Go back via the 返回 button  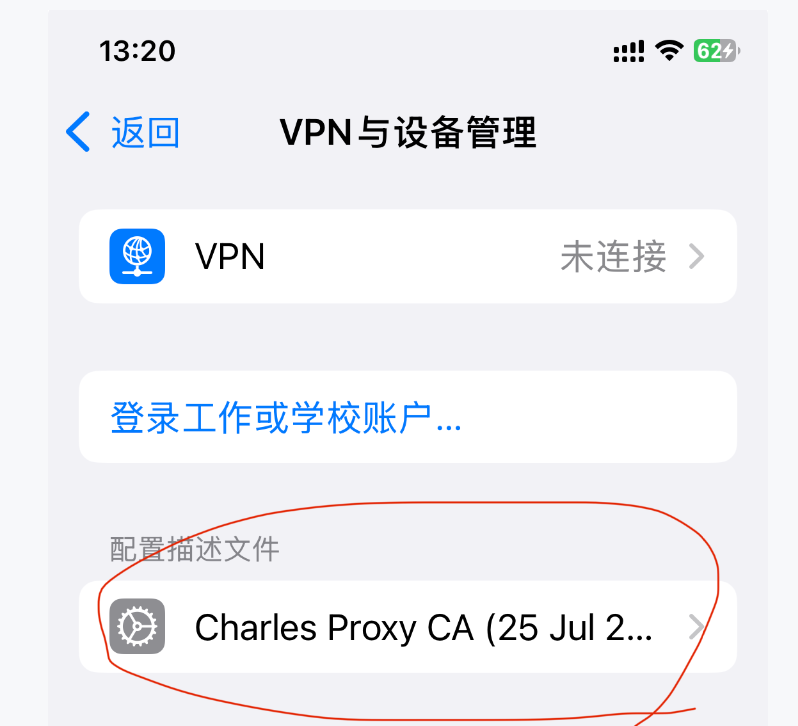(123, 132)
